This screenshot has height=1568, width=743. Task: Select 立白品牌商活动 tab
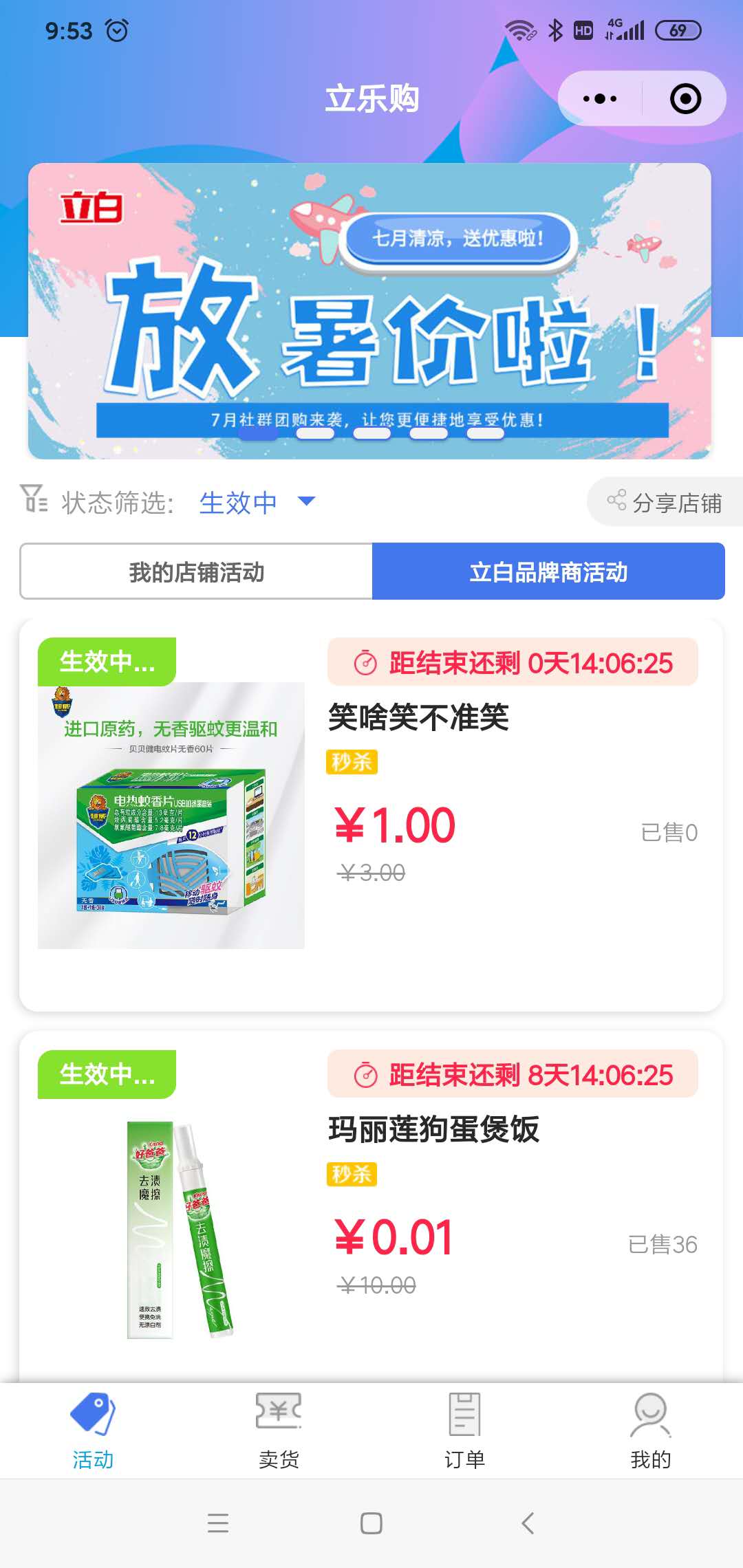point(548,571)
